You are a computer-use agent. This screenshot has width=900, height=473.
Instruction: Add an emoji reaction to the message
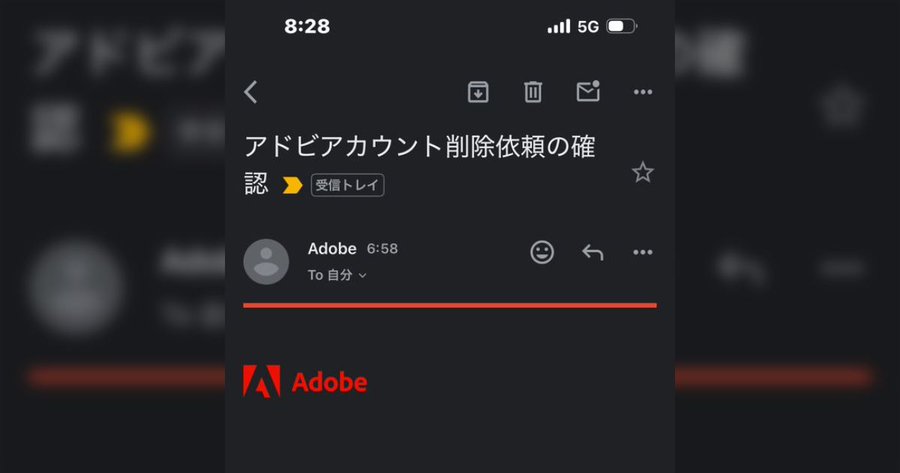pyautogui.click(x=542, y=252)
